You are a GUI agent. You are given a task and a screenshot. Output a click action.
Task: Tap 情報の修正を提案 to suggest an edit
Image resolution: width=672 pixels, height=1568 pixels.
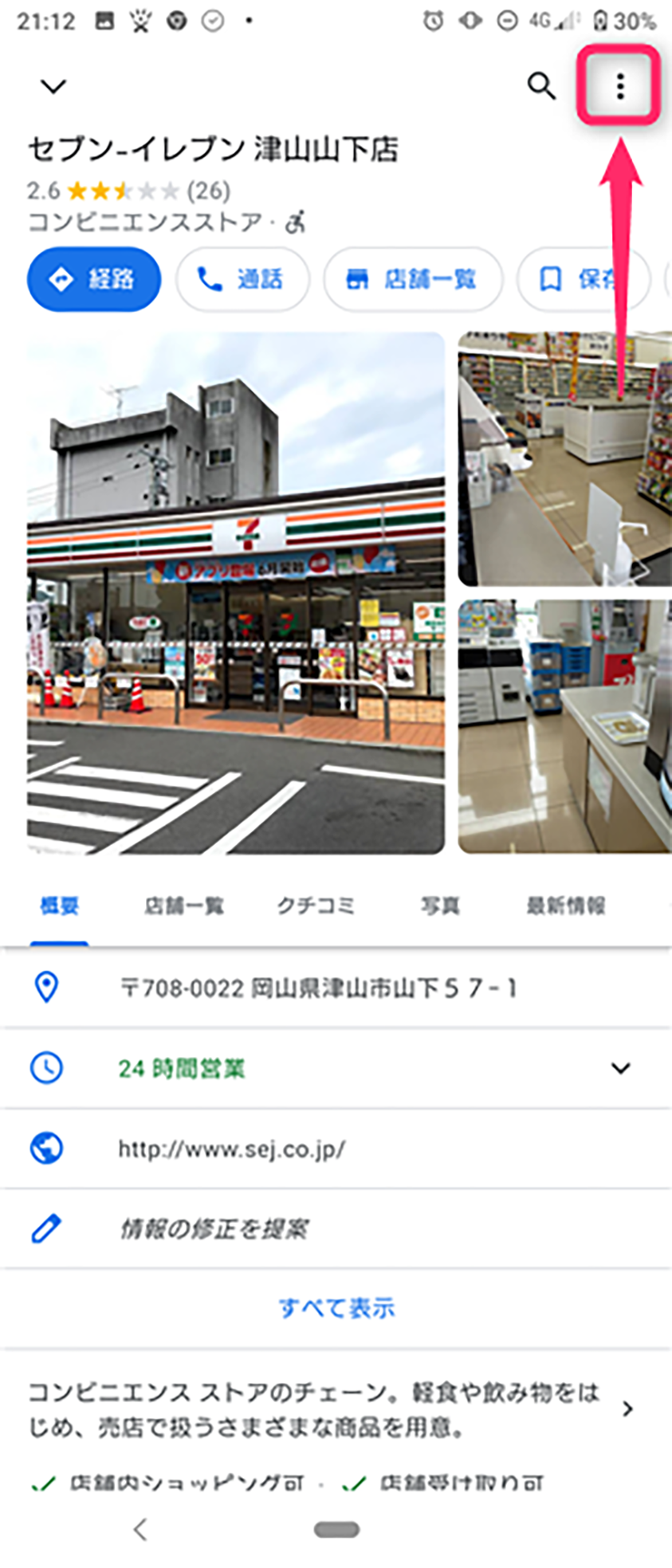(x=214, y=1228)
